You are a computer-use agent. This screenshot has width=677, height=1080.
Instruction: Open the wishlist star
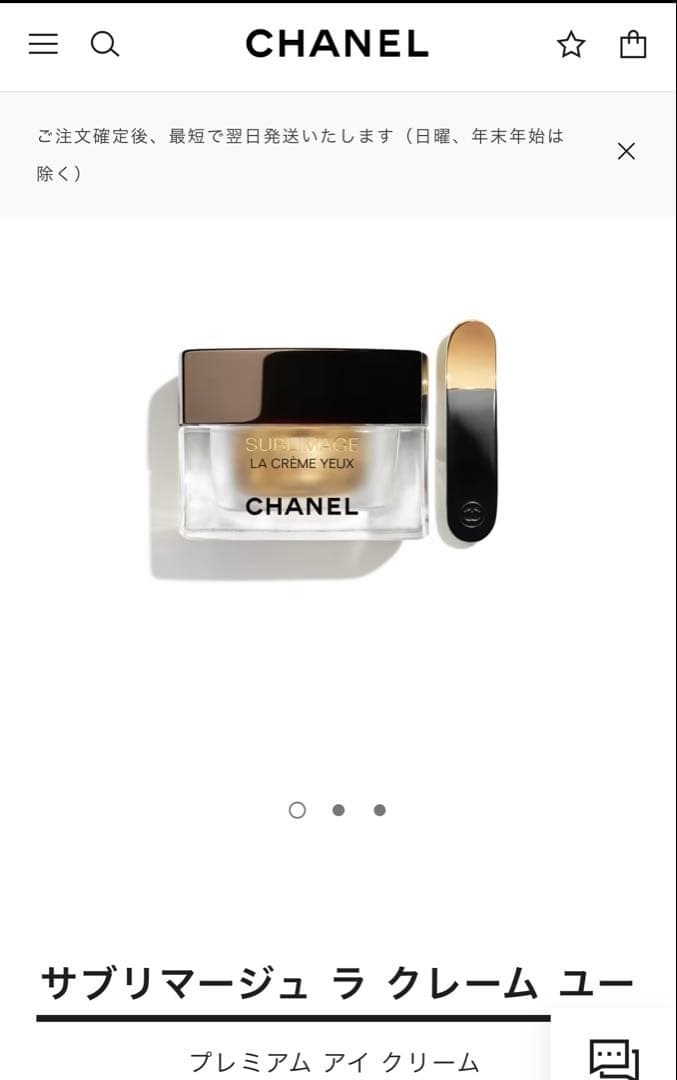point(571,44)
